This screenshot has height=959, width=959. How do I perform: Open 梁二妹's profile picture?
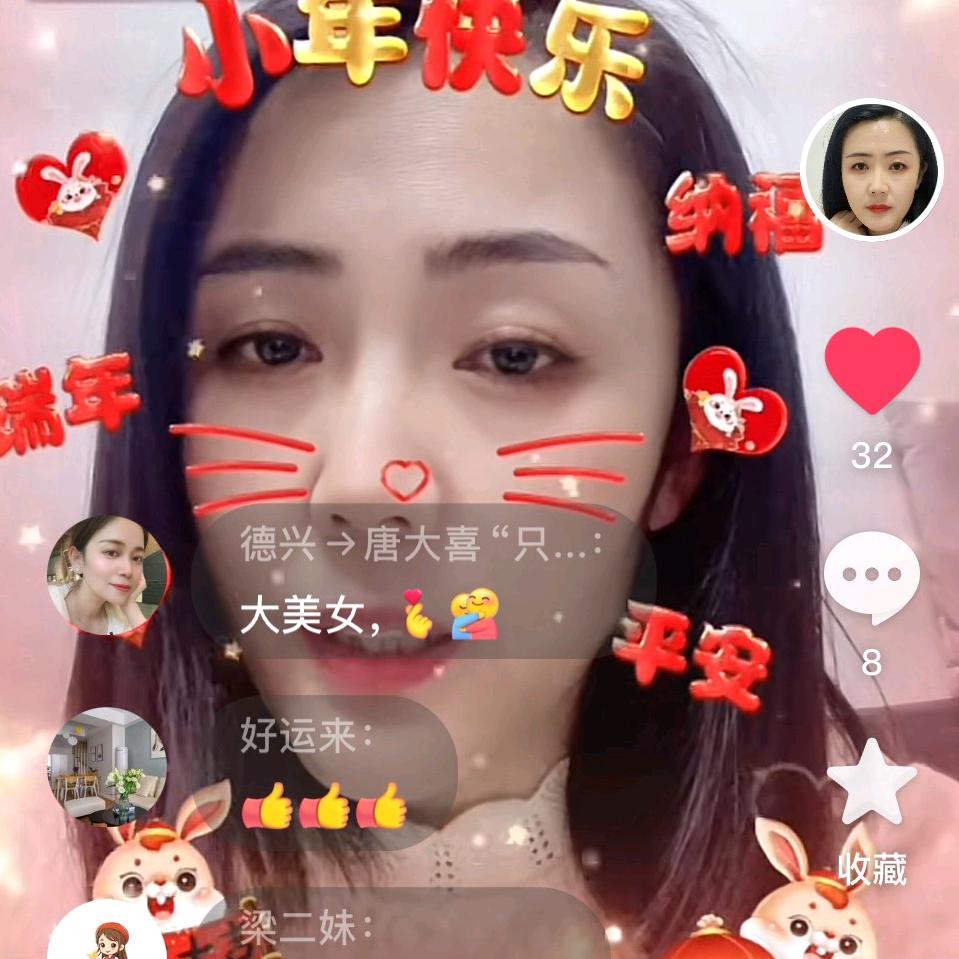tap(107, 935)
